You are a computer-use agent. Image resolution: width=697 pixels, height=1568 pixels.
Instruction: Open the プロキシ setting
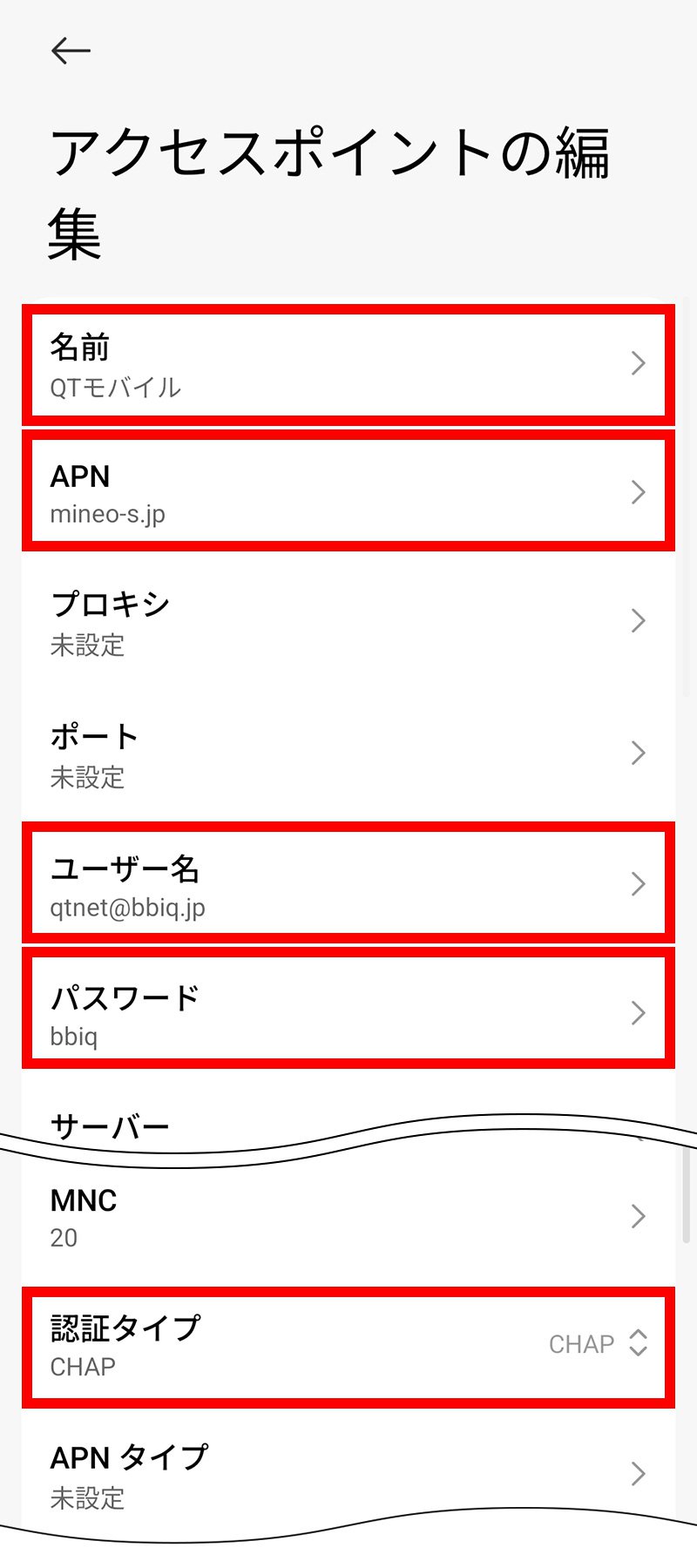[348, 622]
